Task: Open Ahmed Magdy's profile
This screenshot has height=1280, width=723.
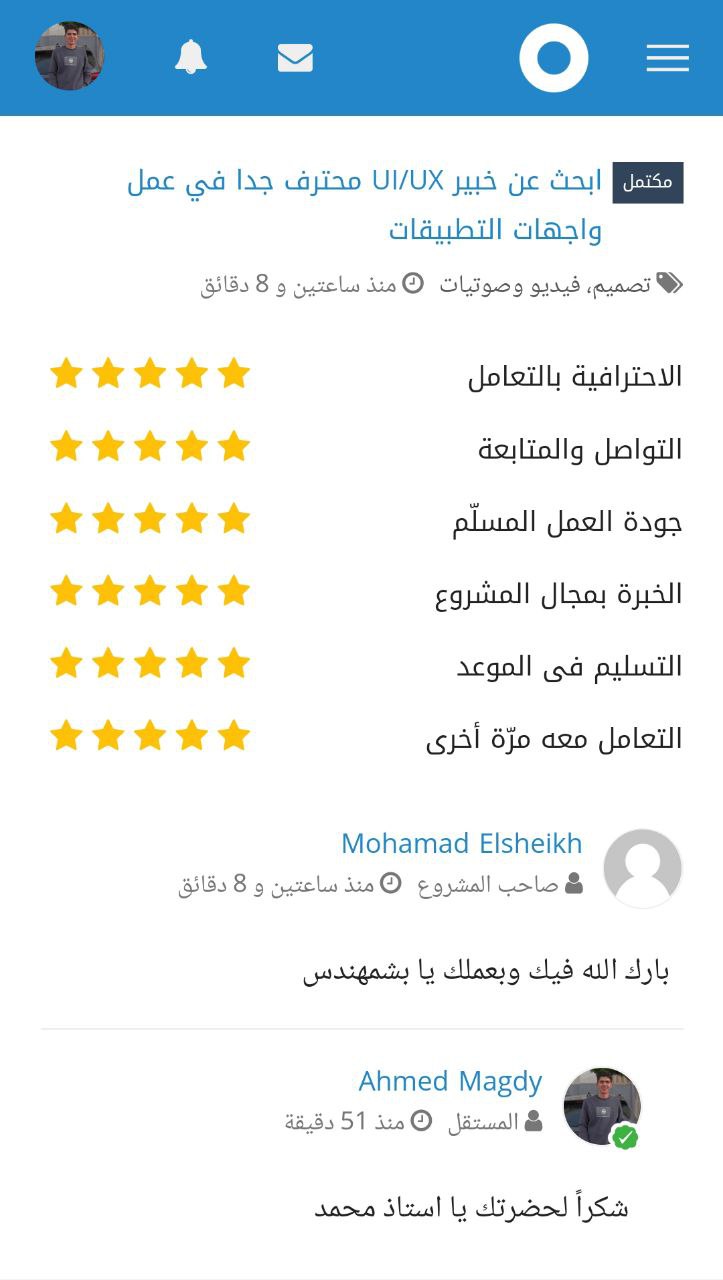Action: tap(450, 1081)
